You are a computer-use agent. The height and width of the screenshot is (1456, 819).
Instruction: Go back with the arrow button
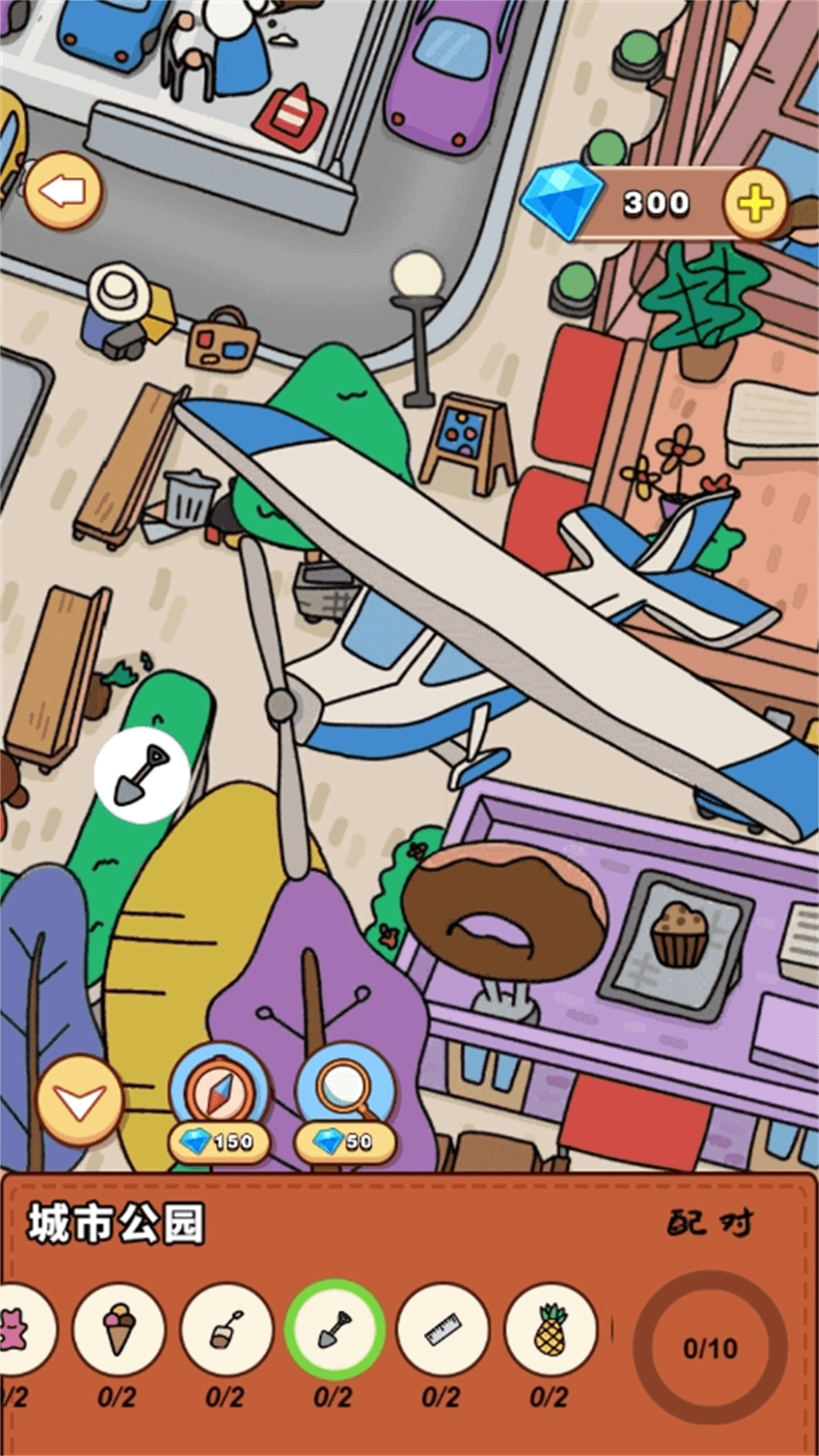[x=62, y=191]
